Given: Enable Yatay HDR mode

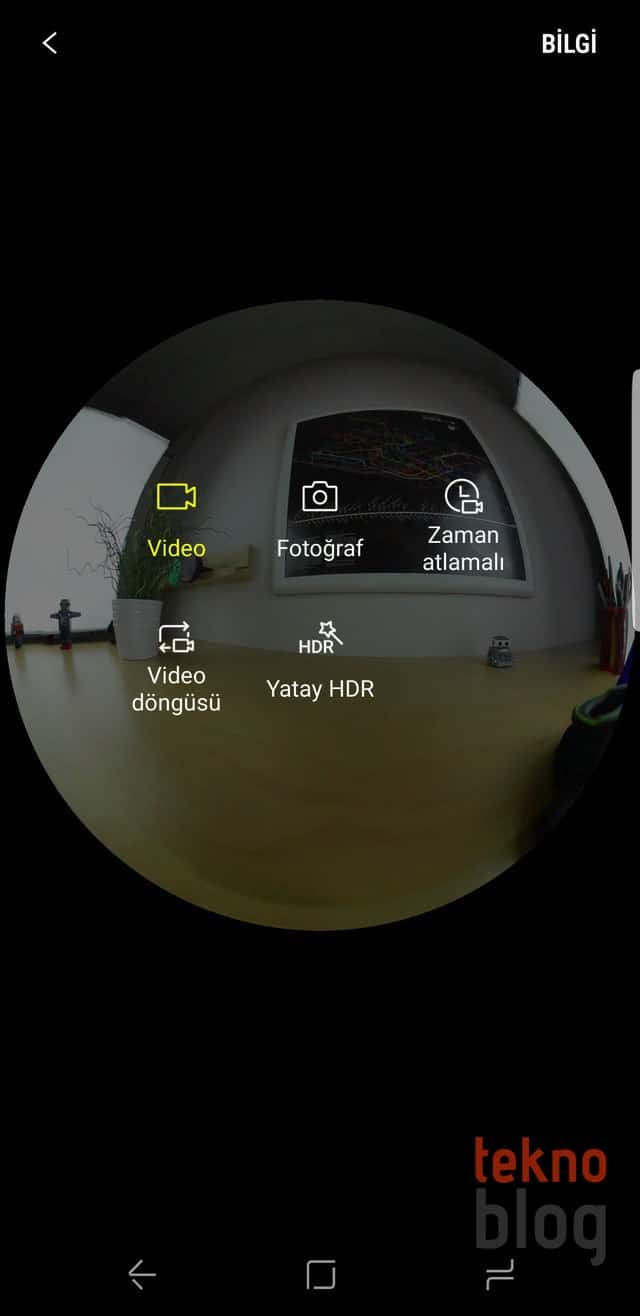Looking at the screenshot, I should pos(320,660).
